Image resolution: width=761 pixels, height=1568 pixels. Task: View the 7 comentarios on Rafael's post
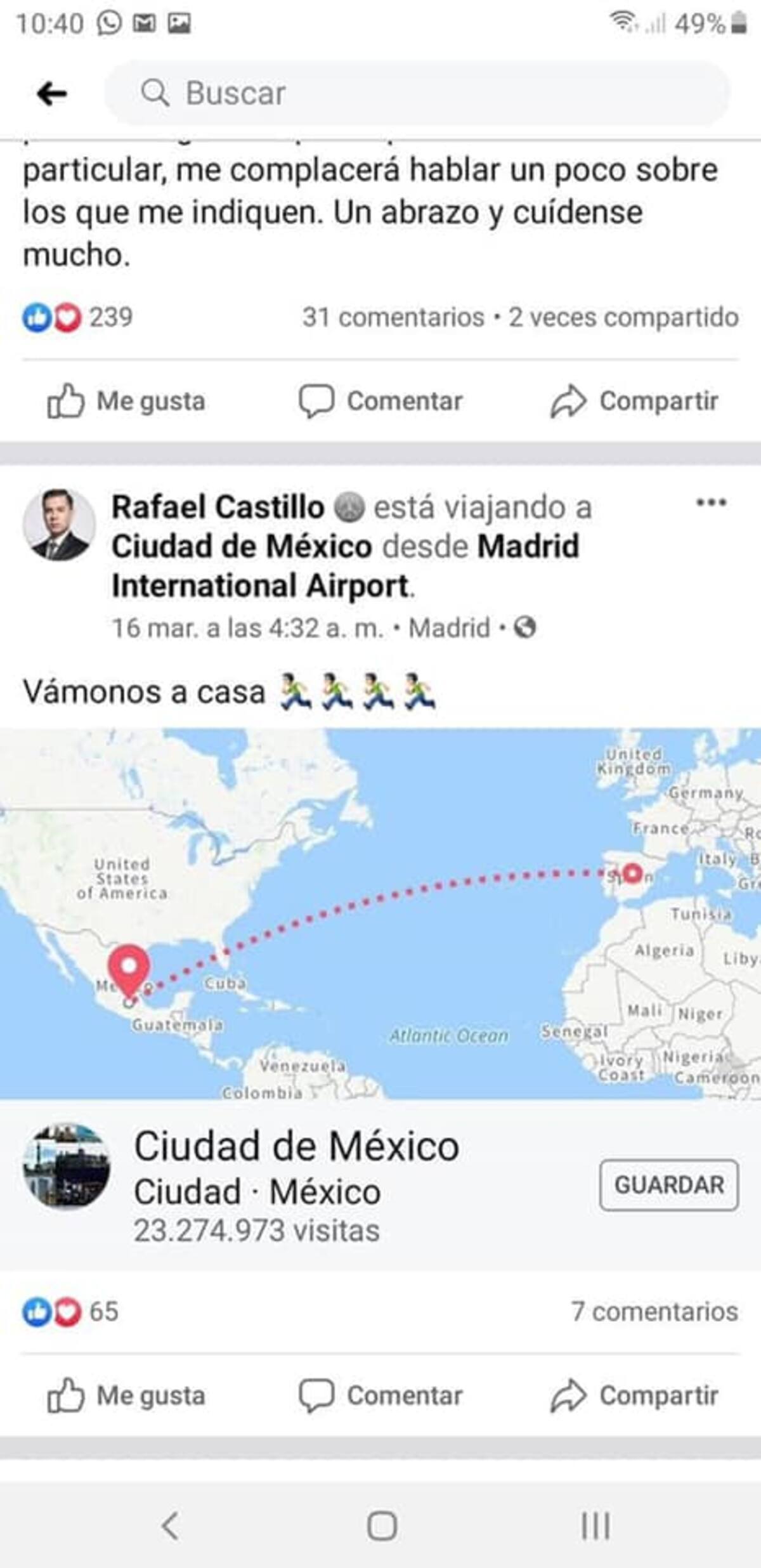click(x=654, y=1312)
